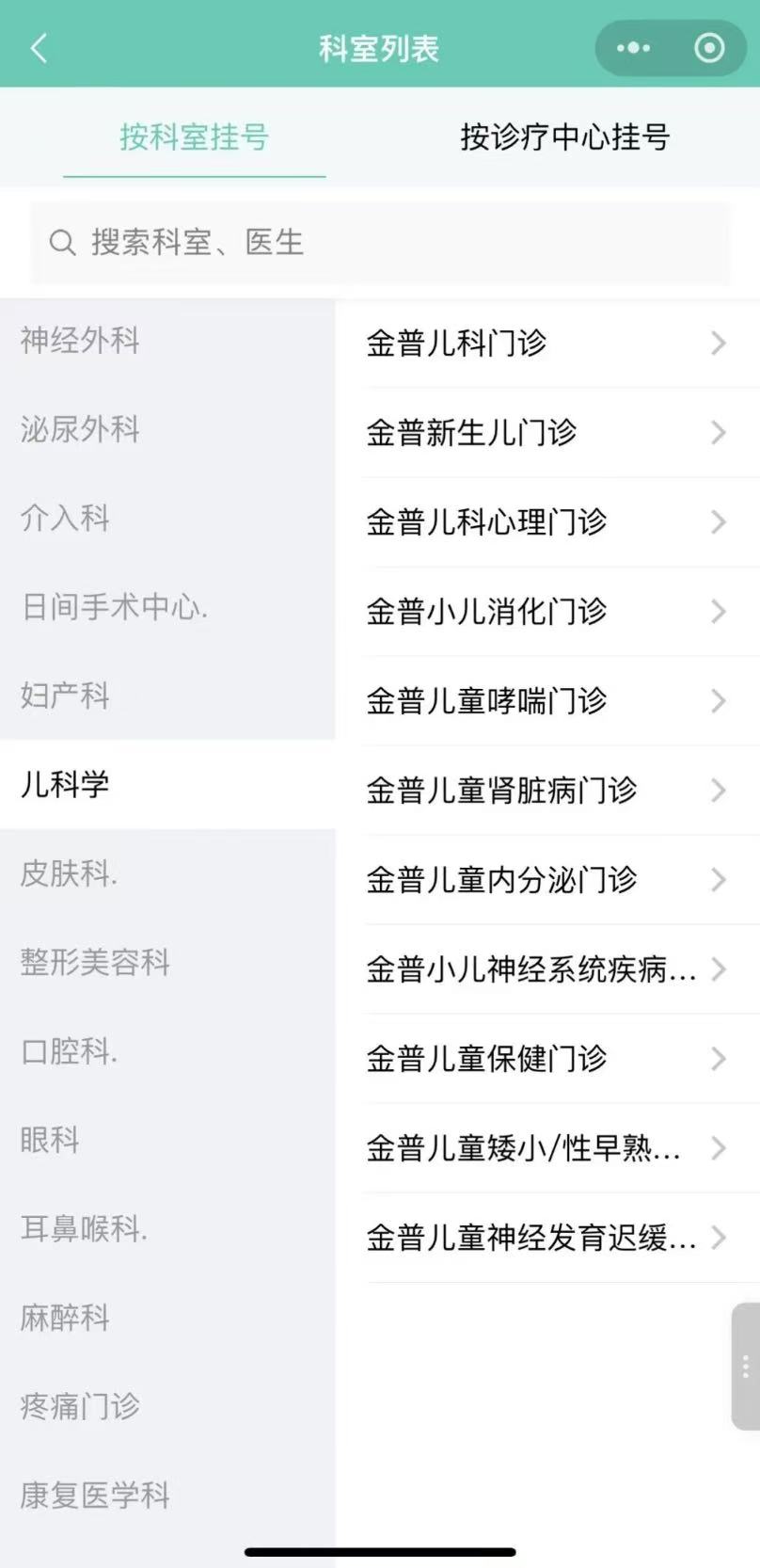This screenshot has height=1568, width=760.
Task: Choose 金普儿科心理门诊
Action: pyautogui.click(x=546, y=522)
